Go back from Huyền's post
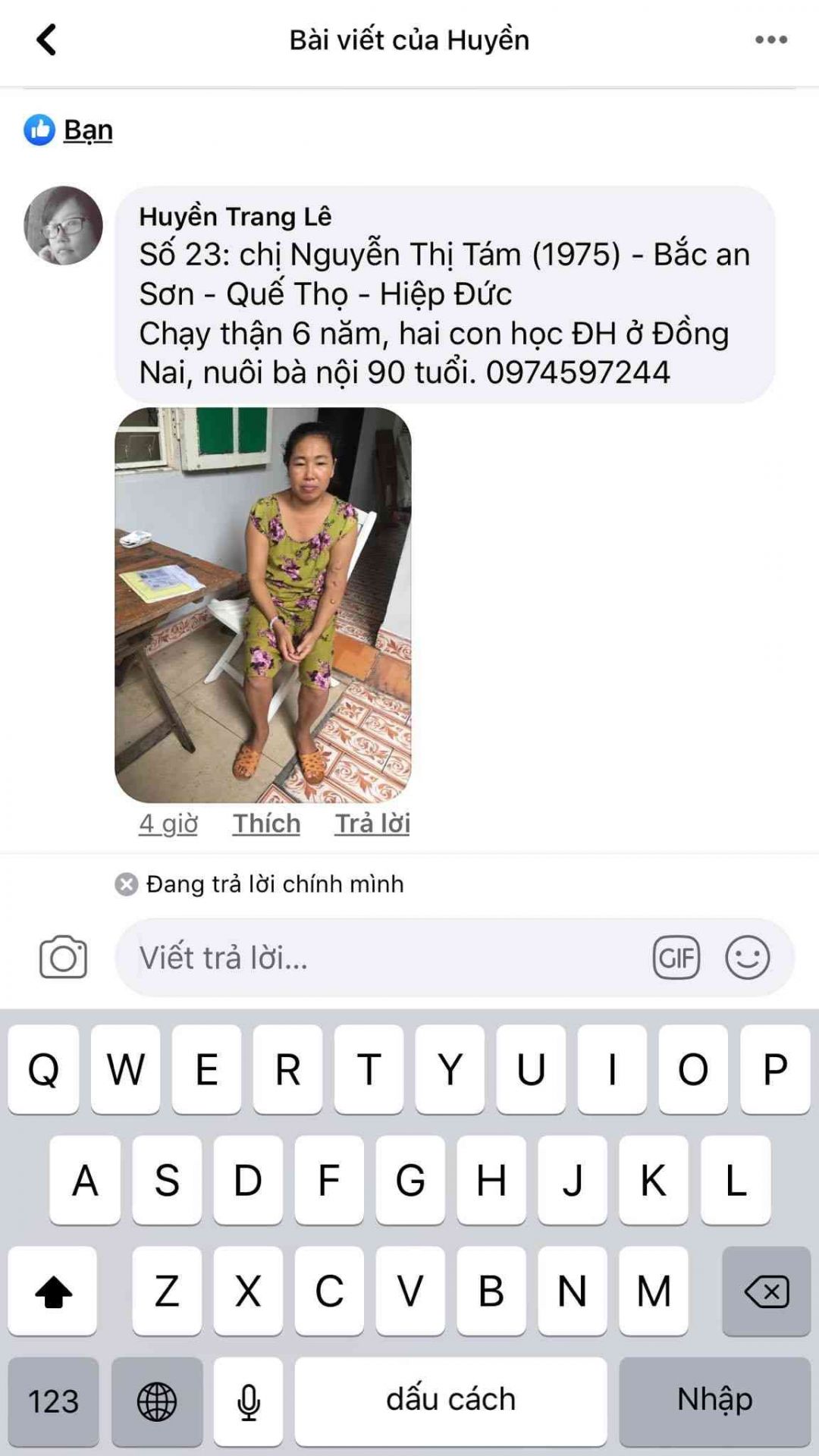This screenshot has height=1456, width=819. tap(46, 40)
